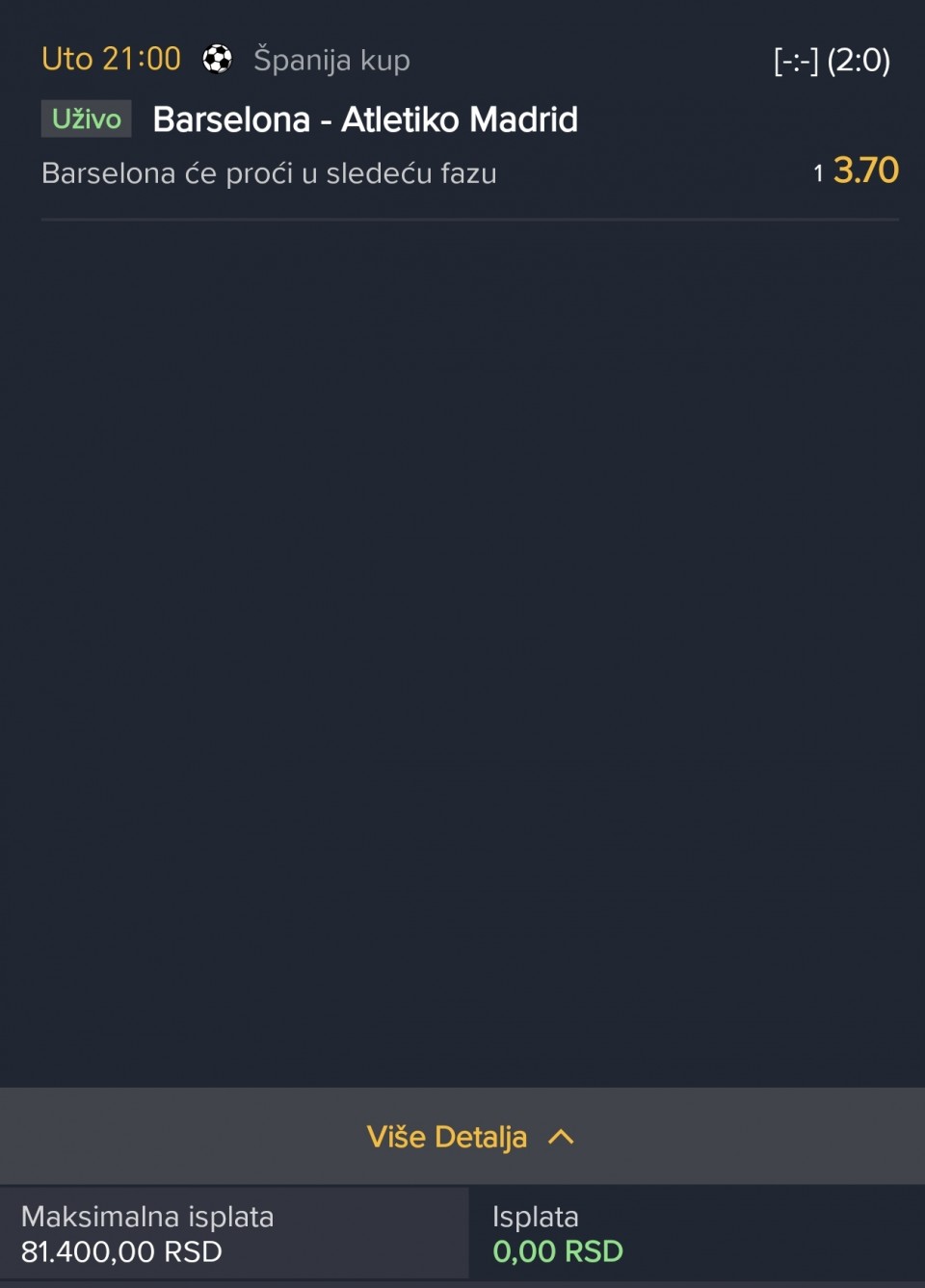This screenshot has height=1288, width=925.
Task: Open the Barselona - Atletiko Madrid match
Action: click(x=365, y=120)
